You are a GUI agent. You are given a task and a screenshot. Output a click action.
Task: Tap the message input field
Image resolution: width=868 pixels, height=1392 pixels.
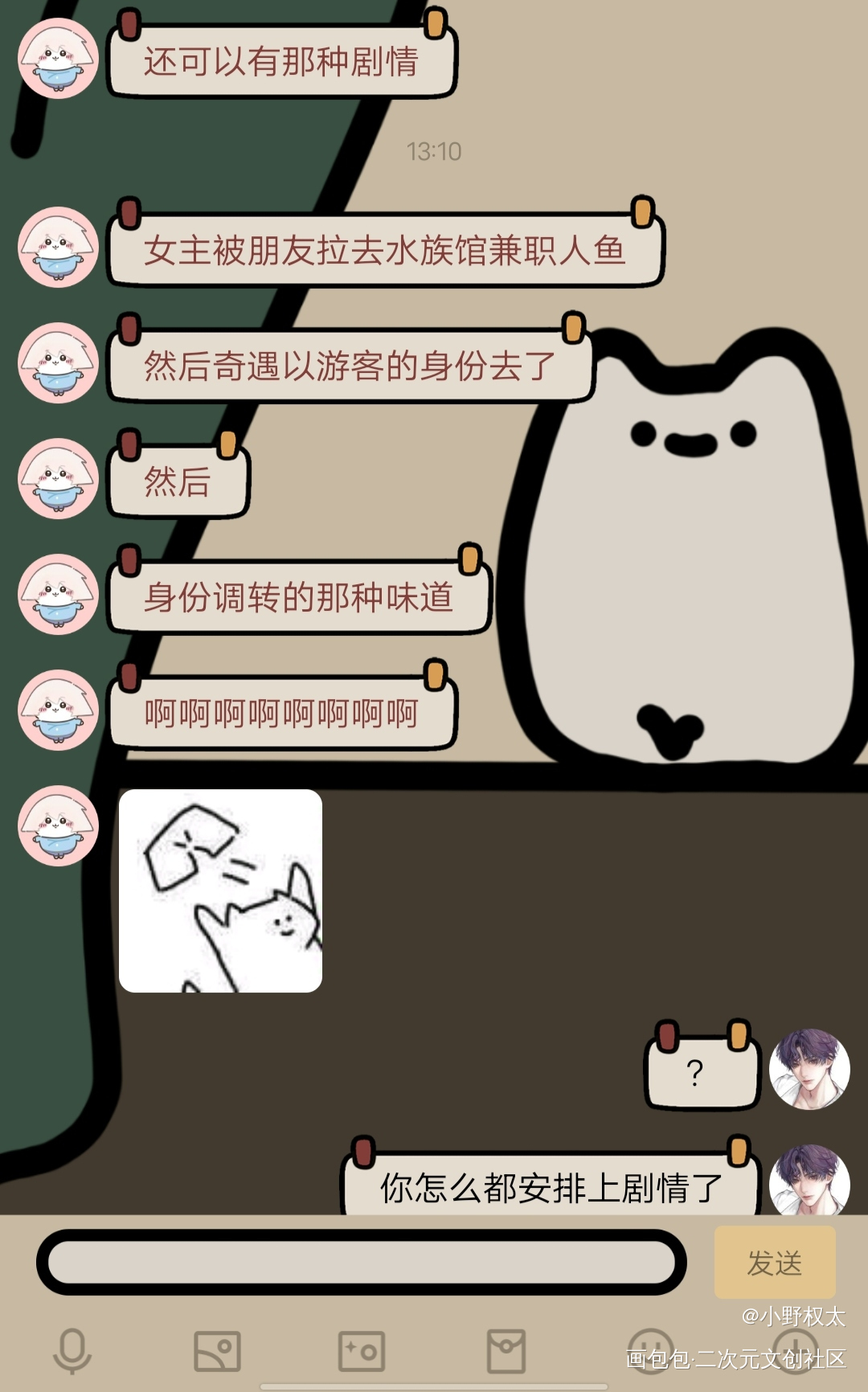pos(362,1262)
